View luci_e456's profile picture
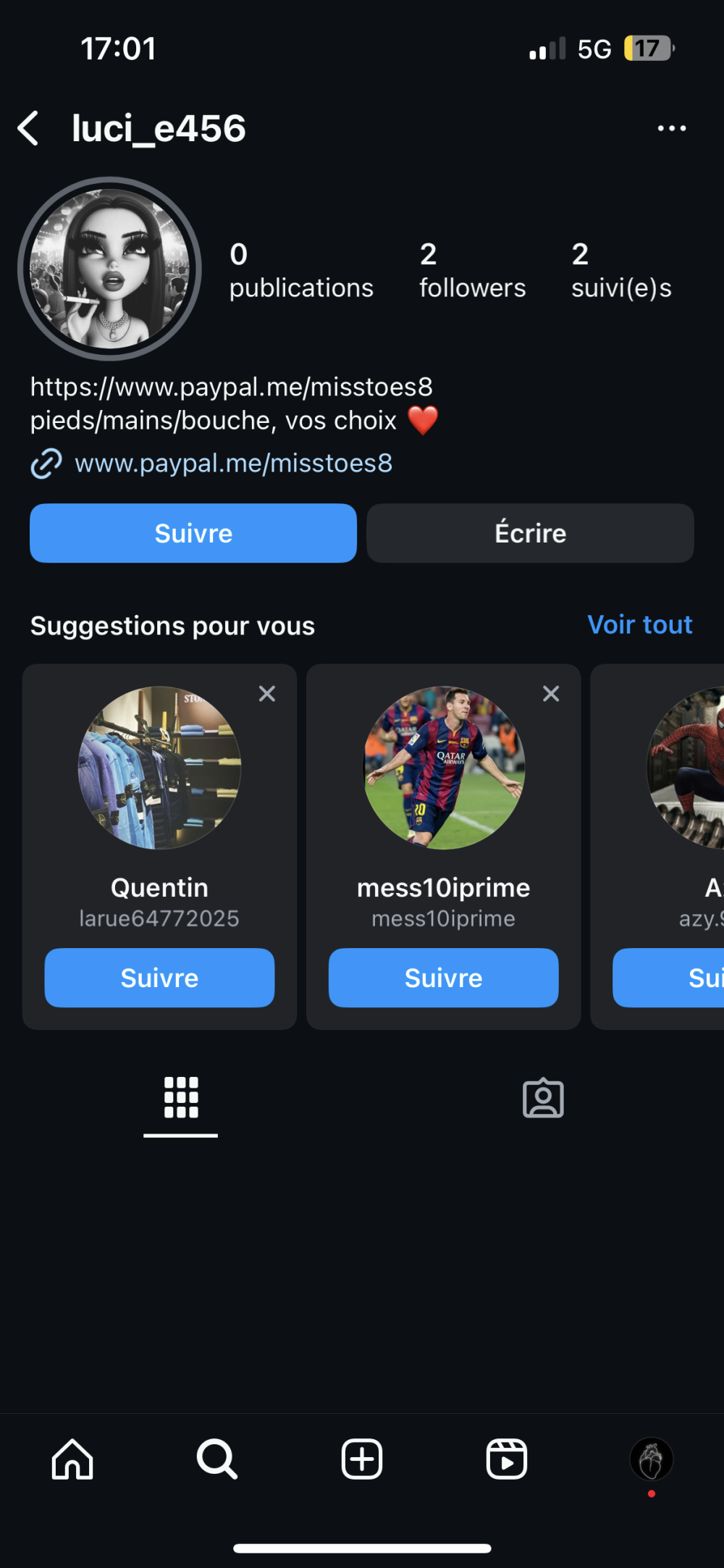 tap(110, 269)
